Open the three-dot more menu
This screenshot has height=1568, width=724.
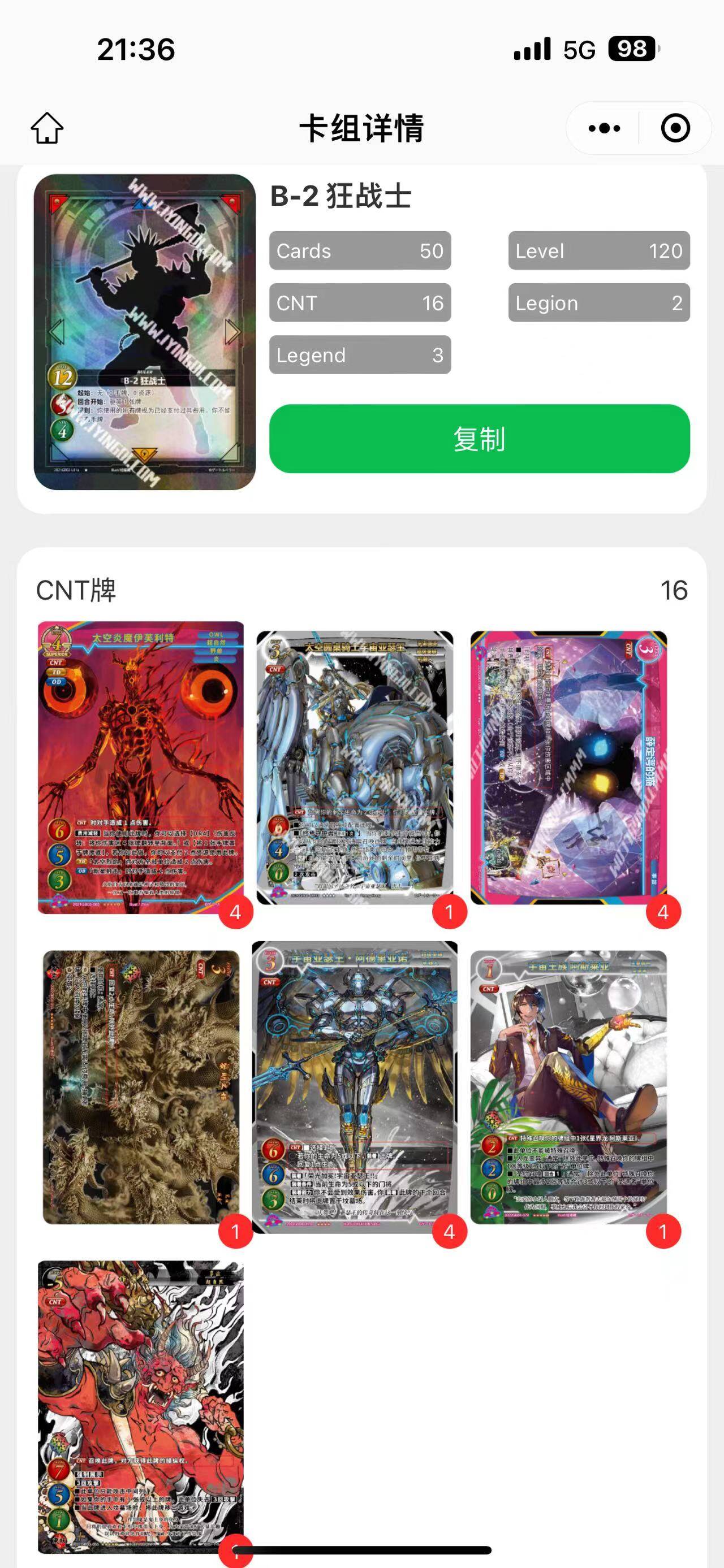coord(604,128)
